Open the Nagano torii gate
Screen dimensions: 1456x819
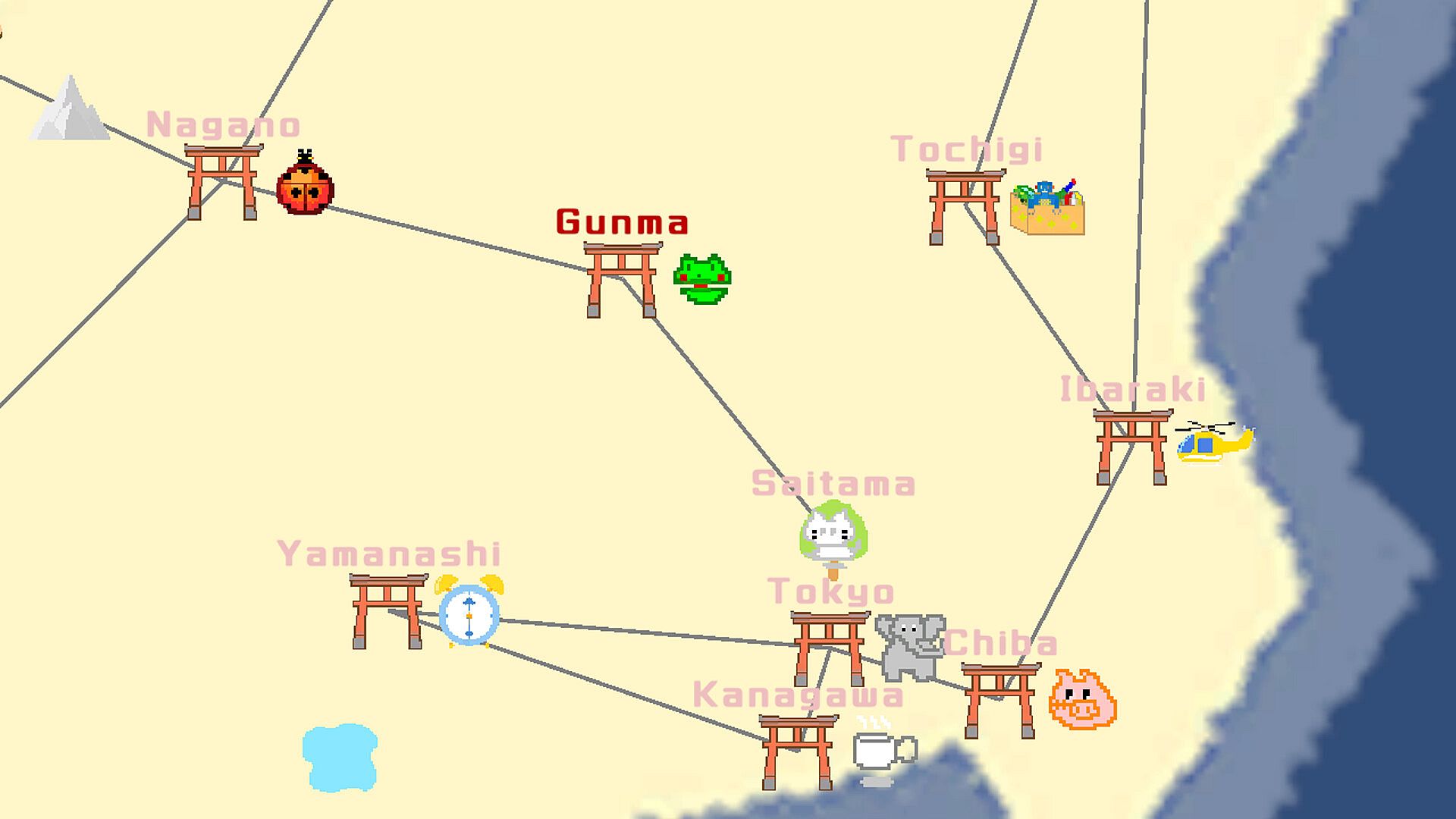(223, 182)
